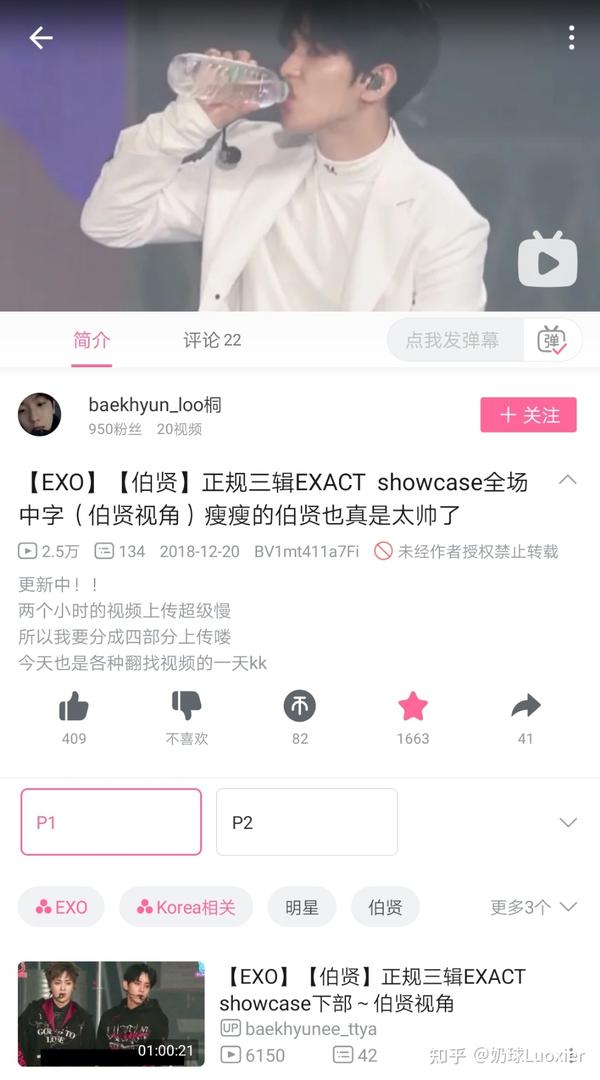Image resolution: width=600 pixels, height=1080 pixels.
Task: Open the three-dot overflow menu
Action: (571, 38)
